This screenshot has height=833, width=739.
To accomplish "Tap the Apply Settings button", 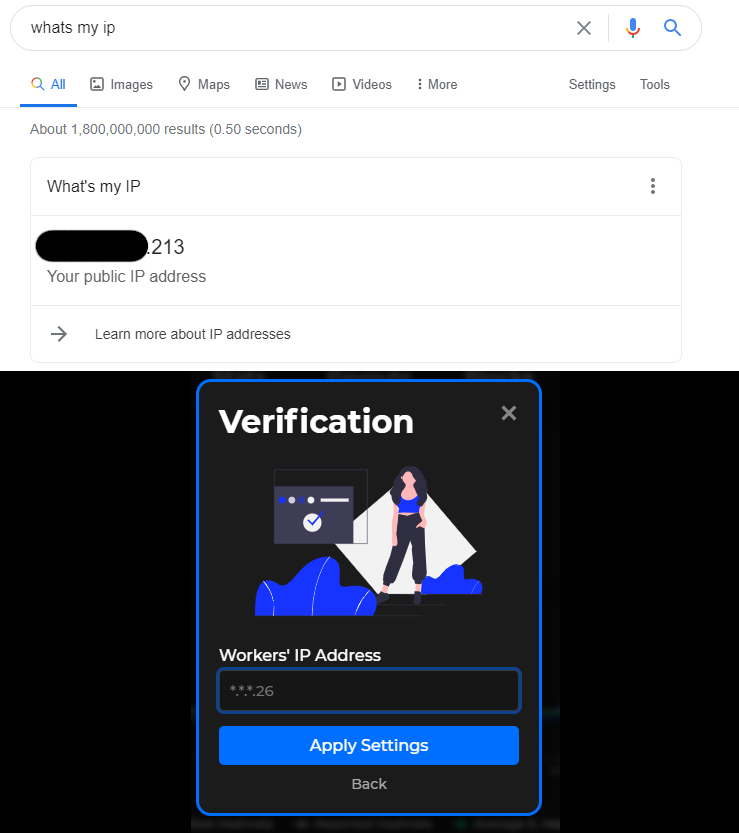I will (369, 745).
